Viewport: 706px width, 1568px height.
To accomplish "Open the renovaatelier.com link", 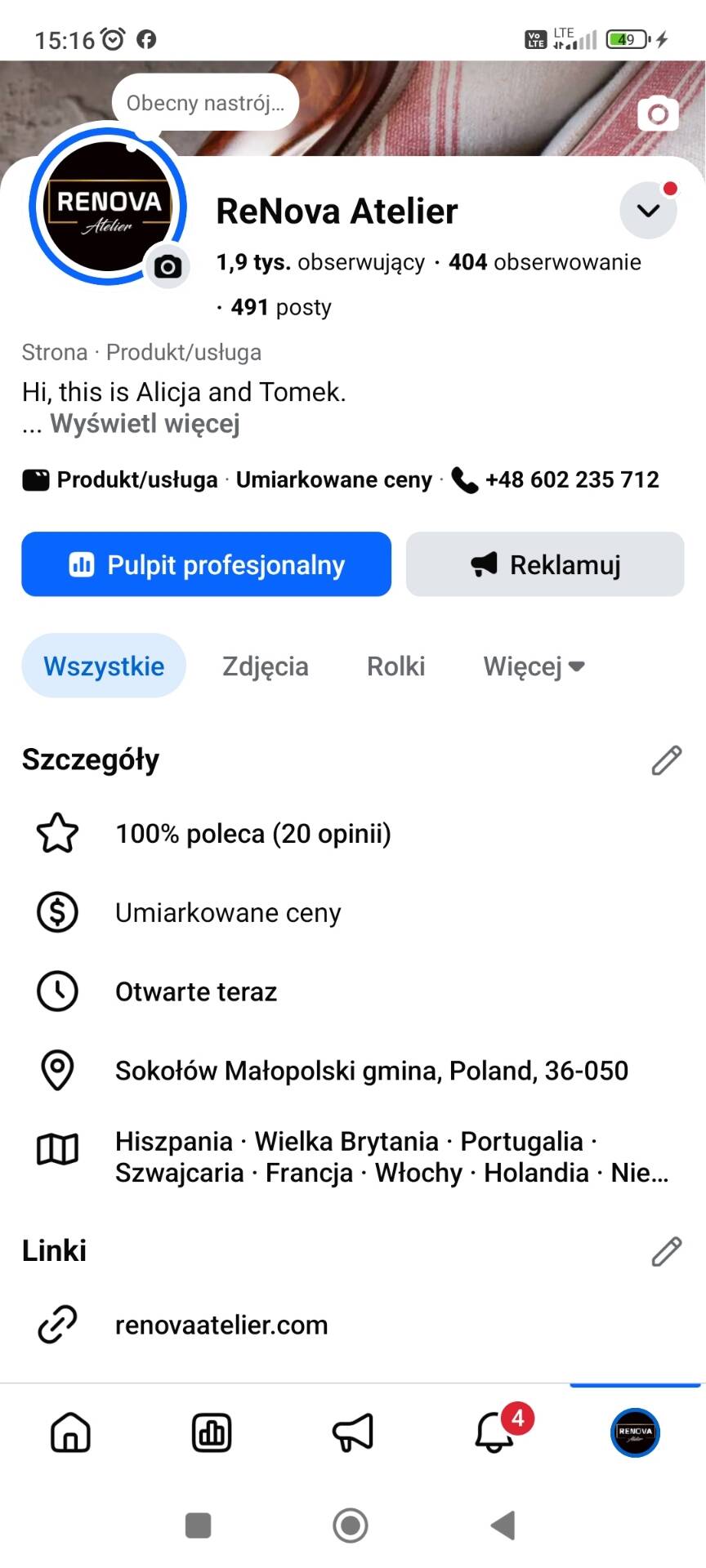I will (x=221, y=1324).
